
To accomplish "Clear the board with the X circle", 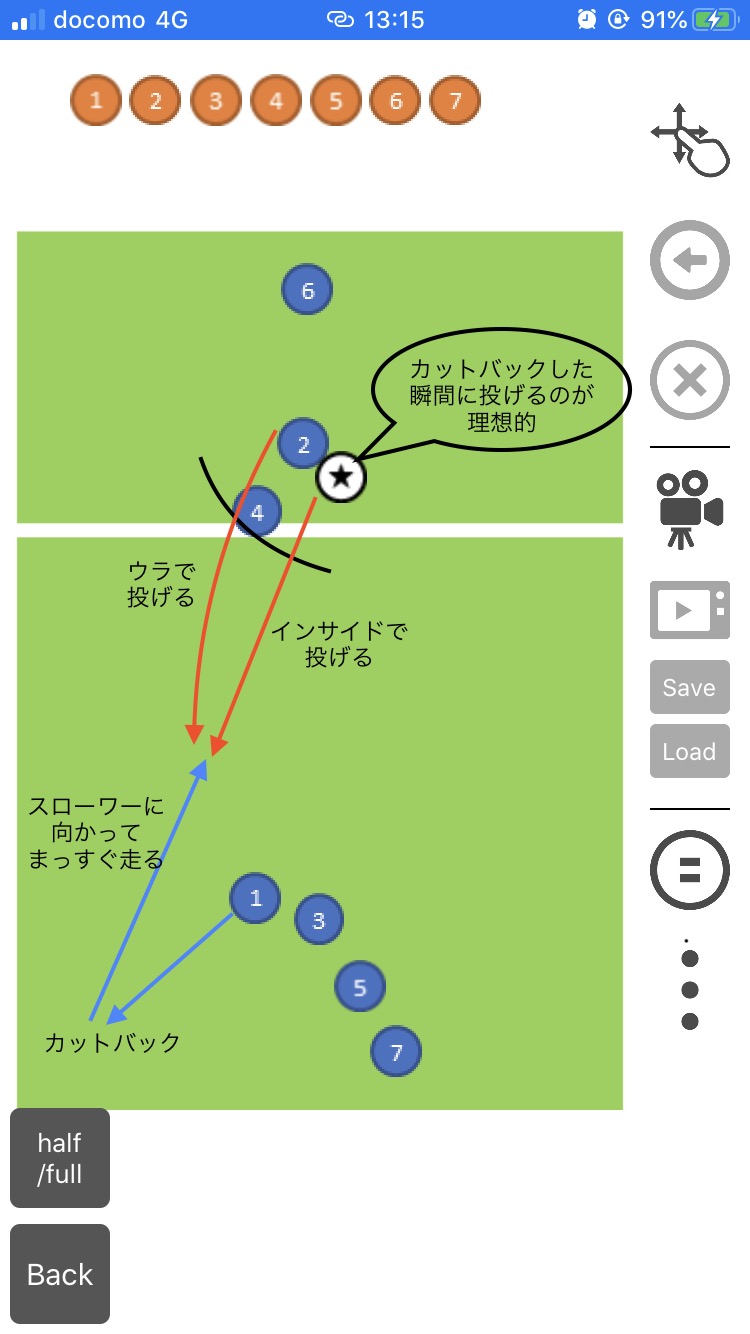I will pos(690,380).
